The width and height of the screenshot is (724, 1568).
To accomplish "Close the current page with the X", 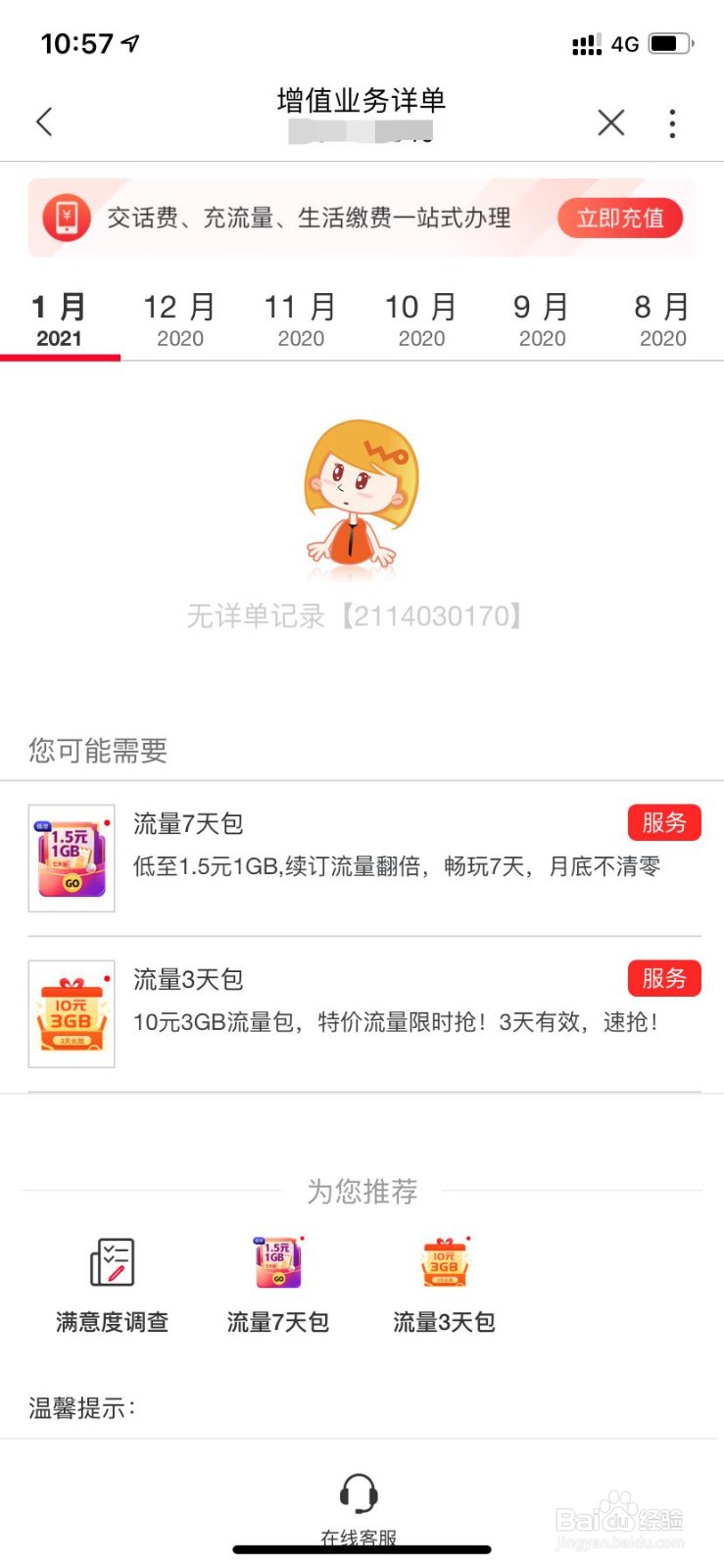I will pos(610,122).
